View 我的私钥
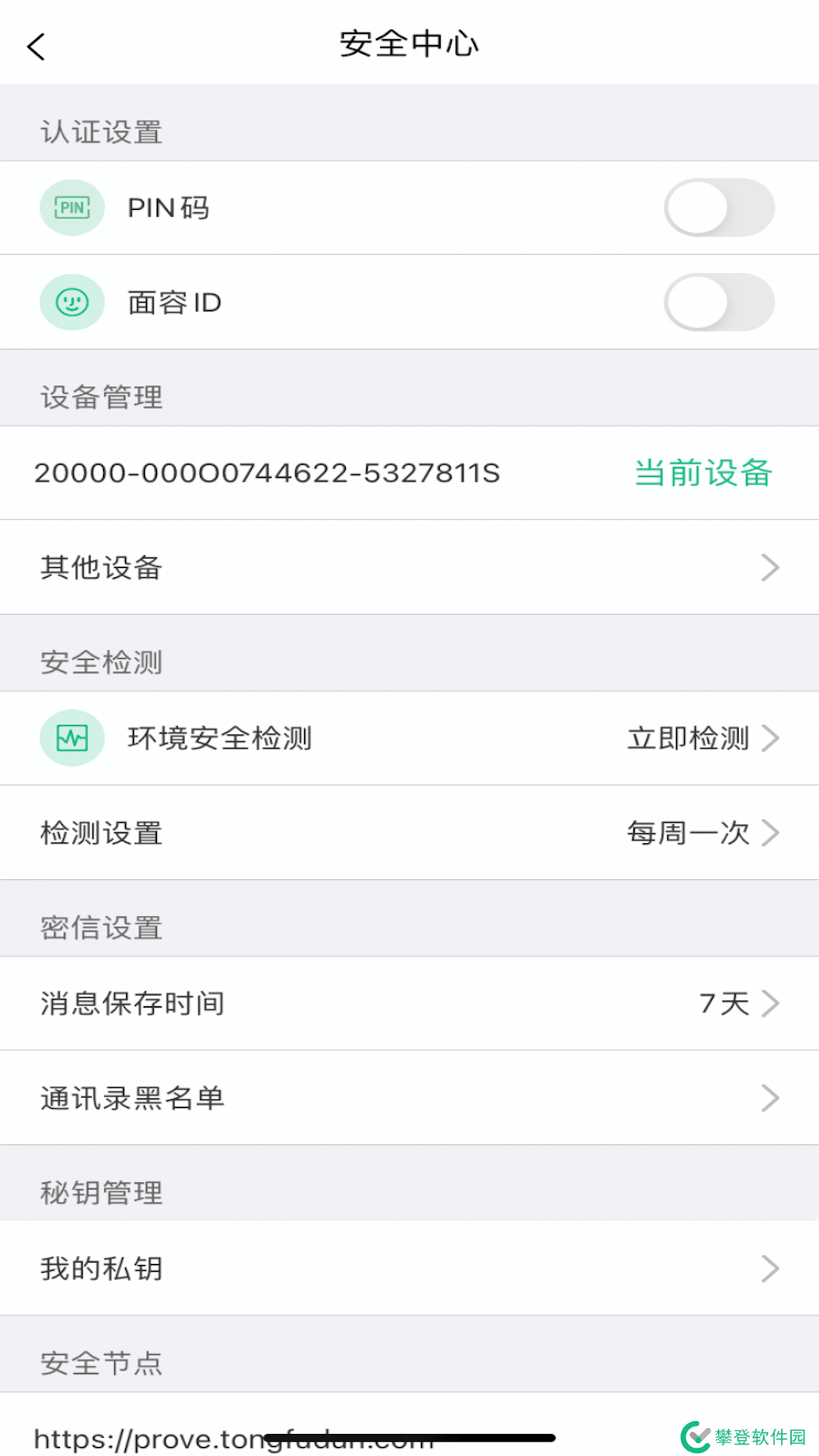 tap(409, 1269)
